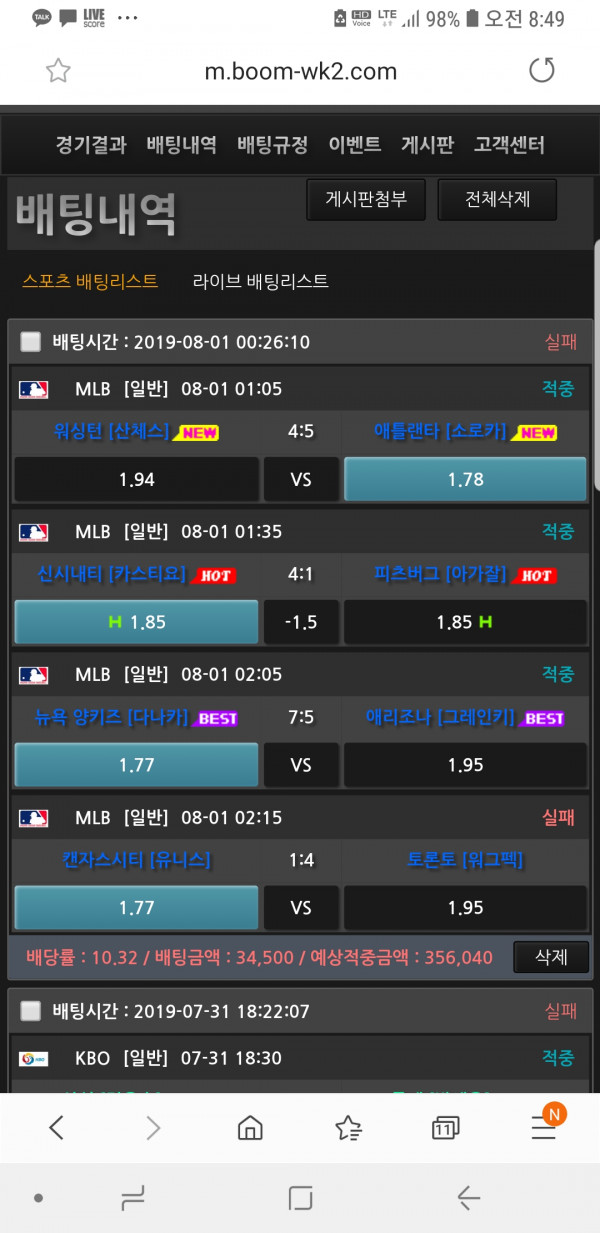This screenshot has height=1233, width=600.
Task: Go to the 배팅규정 page
Action: (272, 145)
